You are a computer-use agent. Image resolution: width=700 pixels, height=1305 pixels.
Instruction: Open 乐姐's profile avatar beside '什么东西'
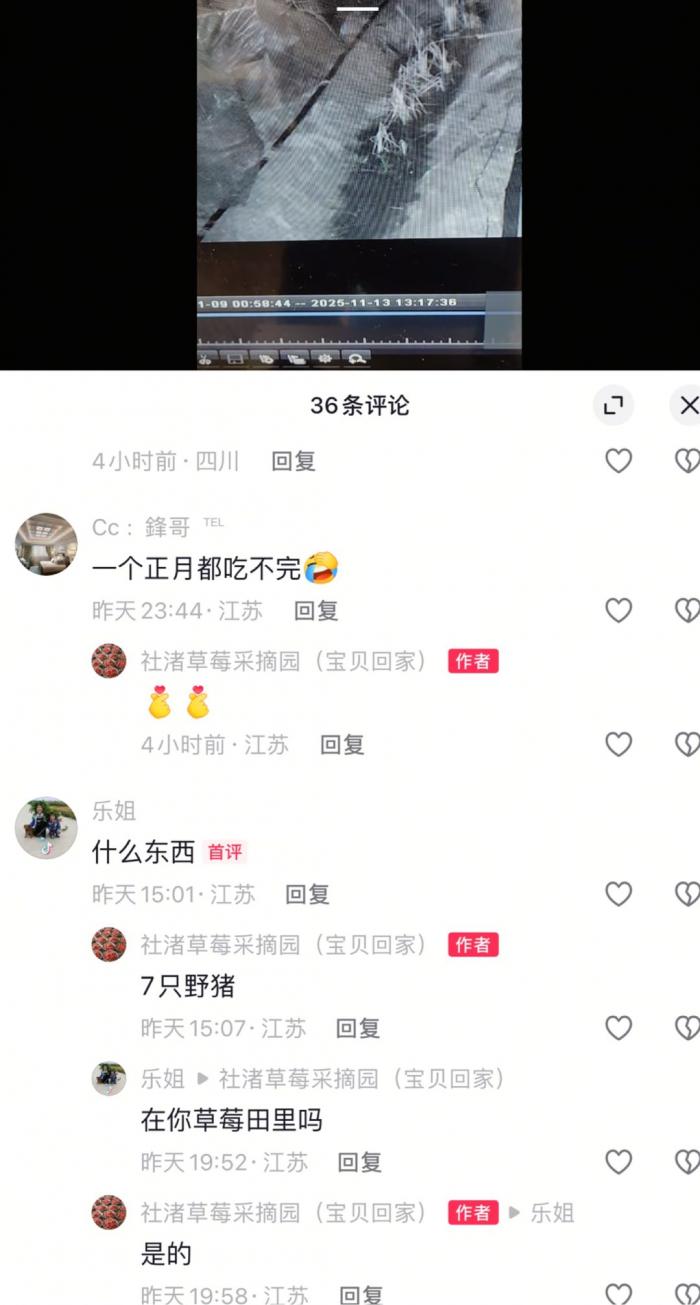(x=46, y=828)
